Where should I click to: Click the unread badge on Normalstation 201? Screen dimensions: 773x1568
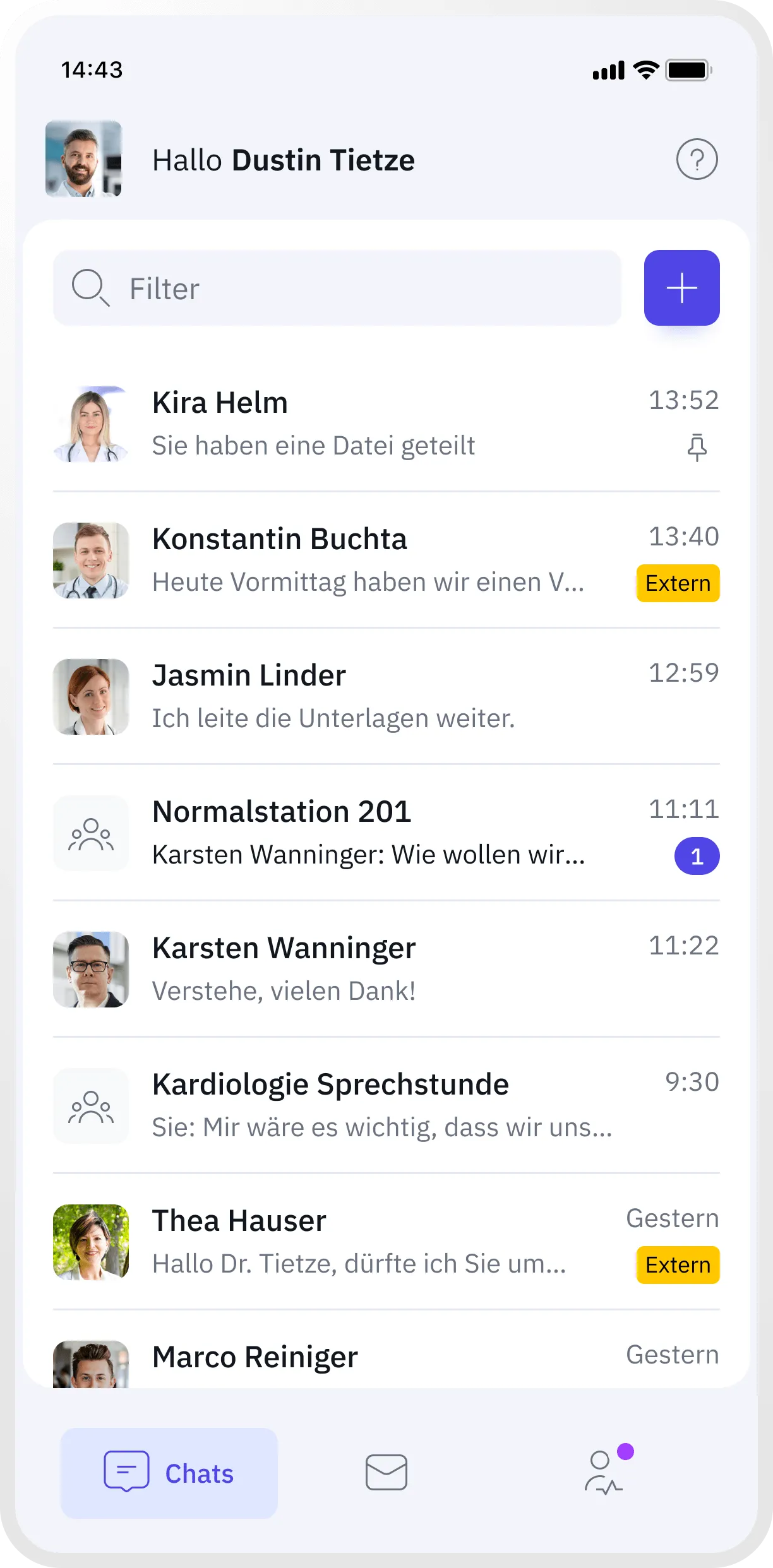pos(697,857)
